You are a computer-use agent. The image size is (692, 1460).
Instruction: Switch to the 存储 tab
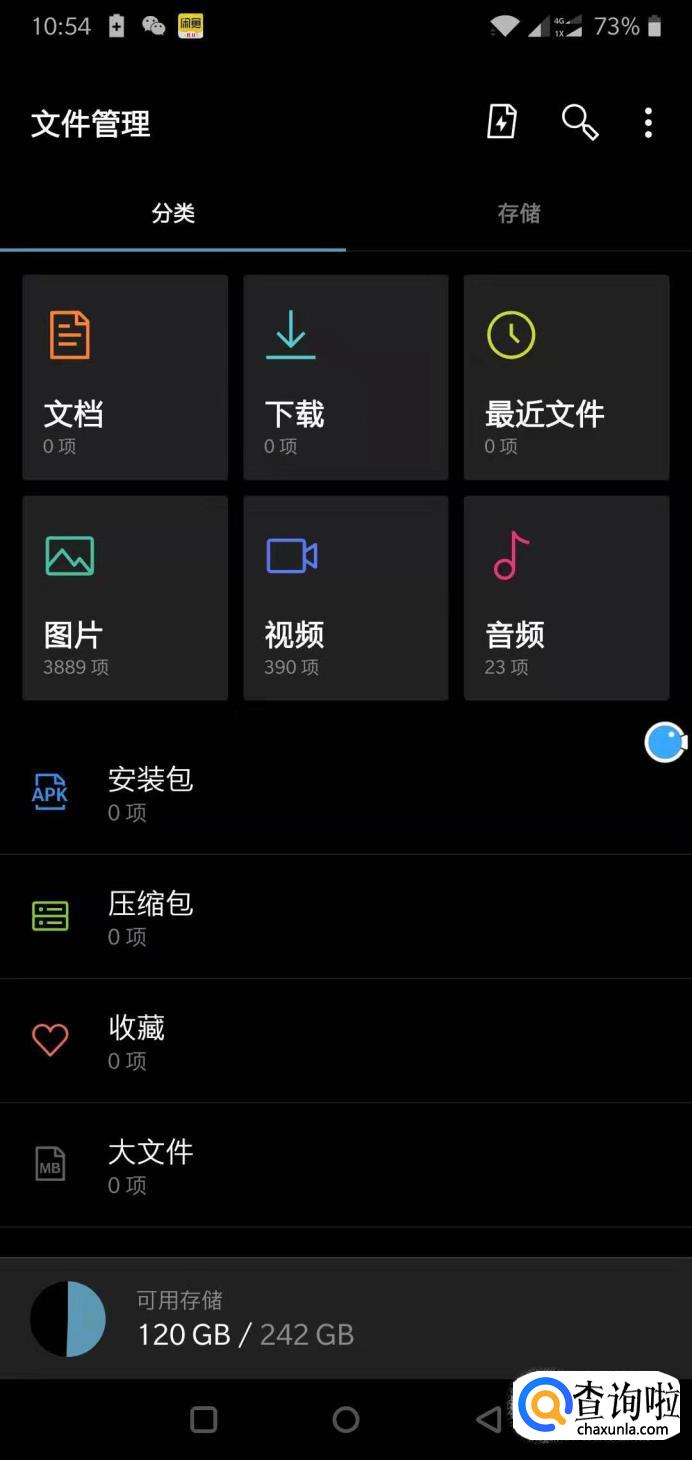[518, 213]
